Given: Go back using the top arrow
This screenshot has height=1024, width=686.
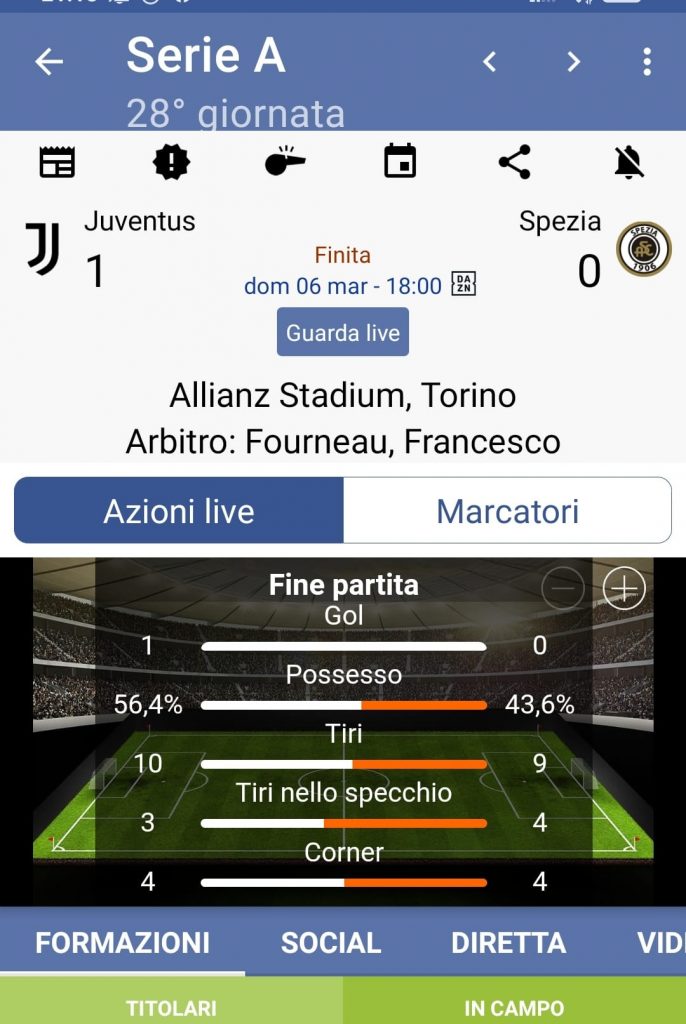Looking at the screenshot, I should (49, 62).
